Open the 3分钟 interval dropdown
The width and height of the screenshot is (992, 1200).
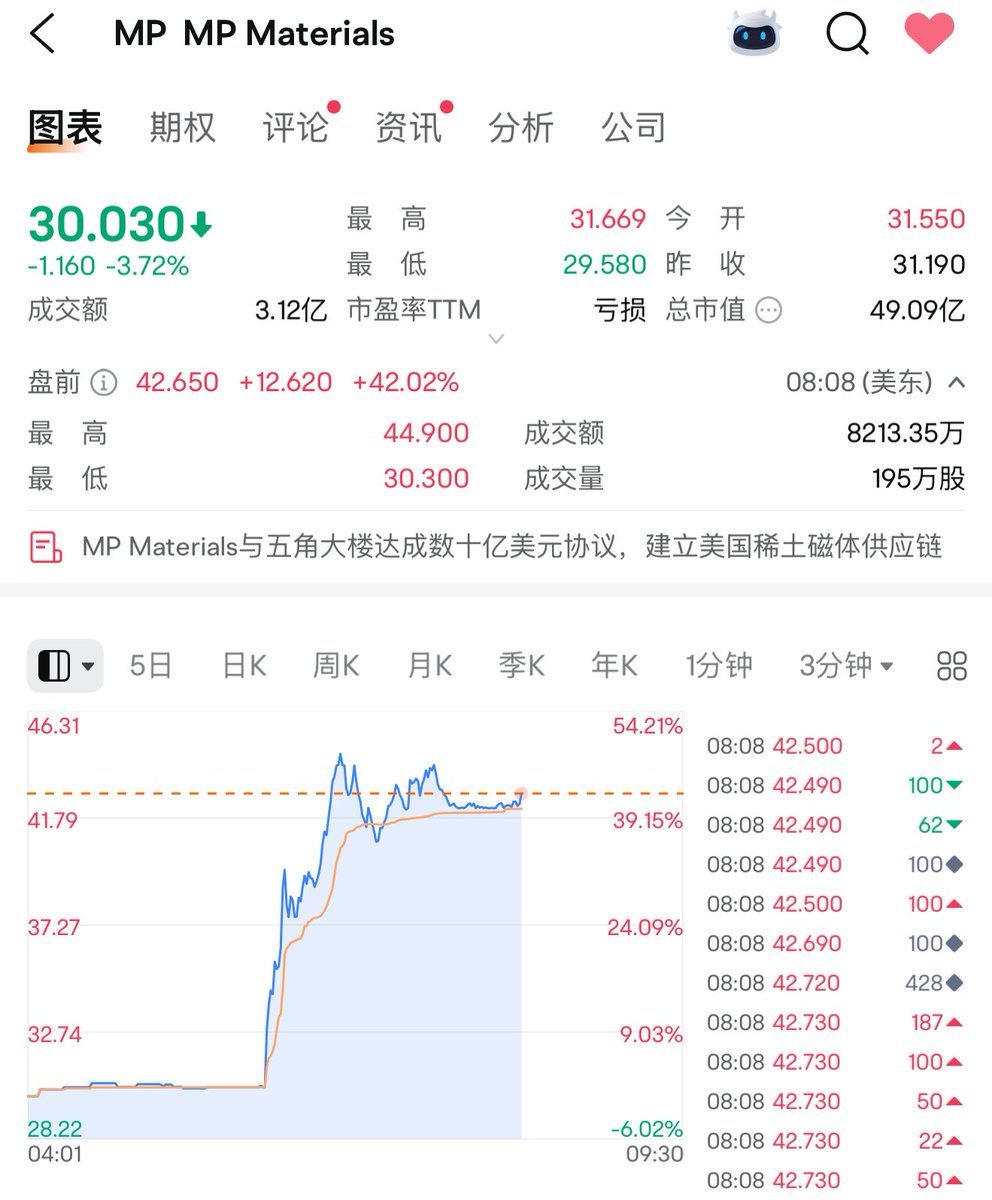pos(846,666)
